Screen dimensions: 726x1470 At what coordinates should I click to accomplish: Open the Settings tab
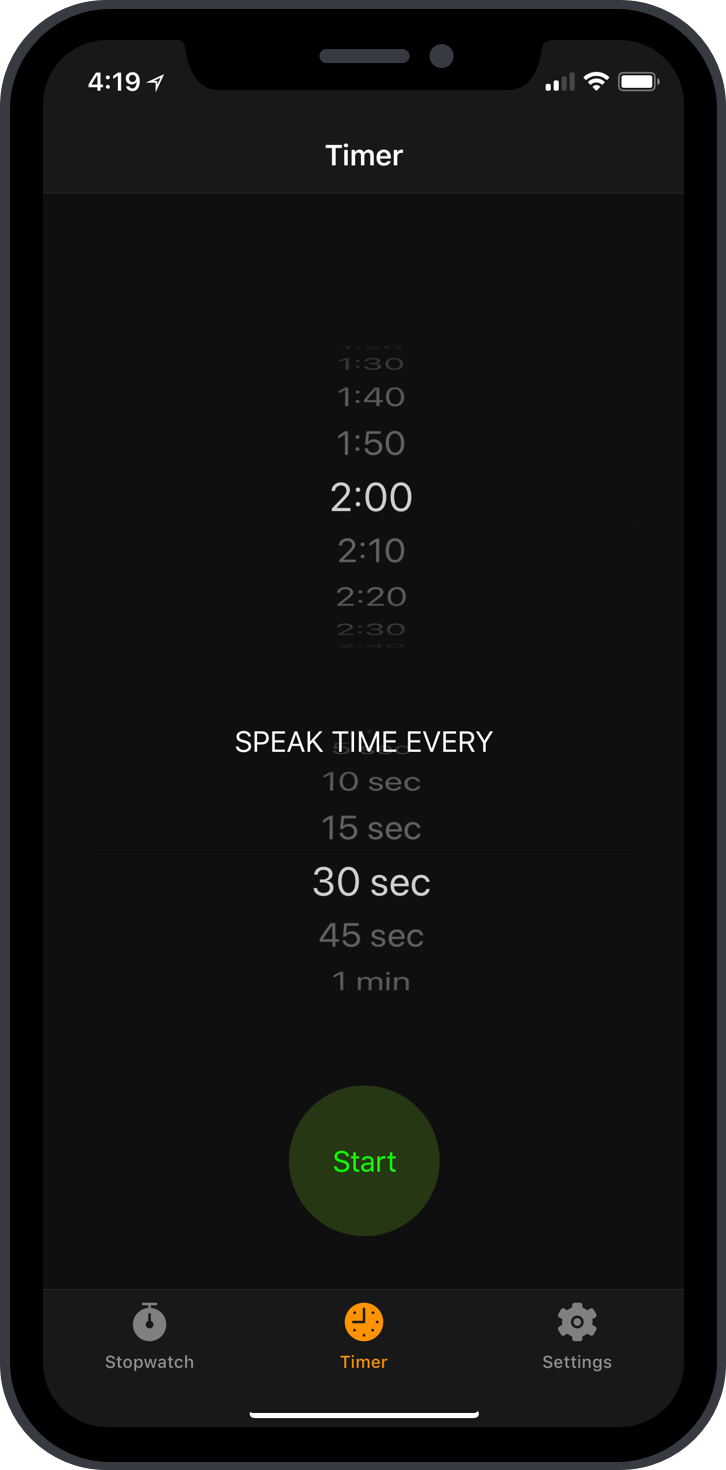tap(576, 1336)
